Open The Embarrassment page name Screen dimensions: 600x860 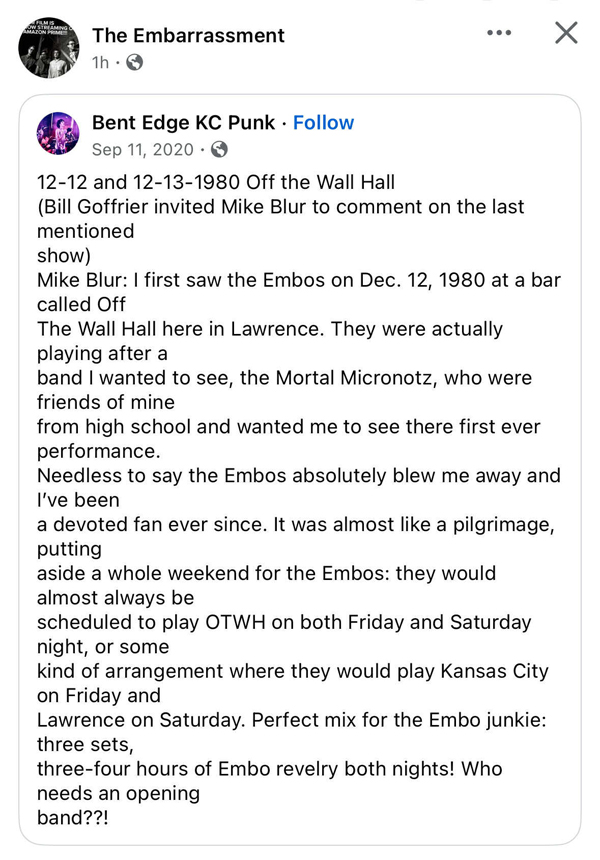pos(188,35)
